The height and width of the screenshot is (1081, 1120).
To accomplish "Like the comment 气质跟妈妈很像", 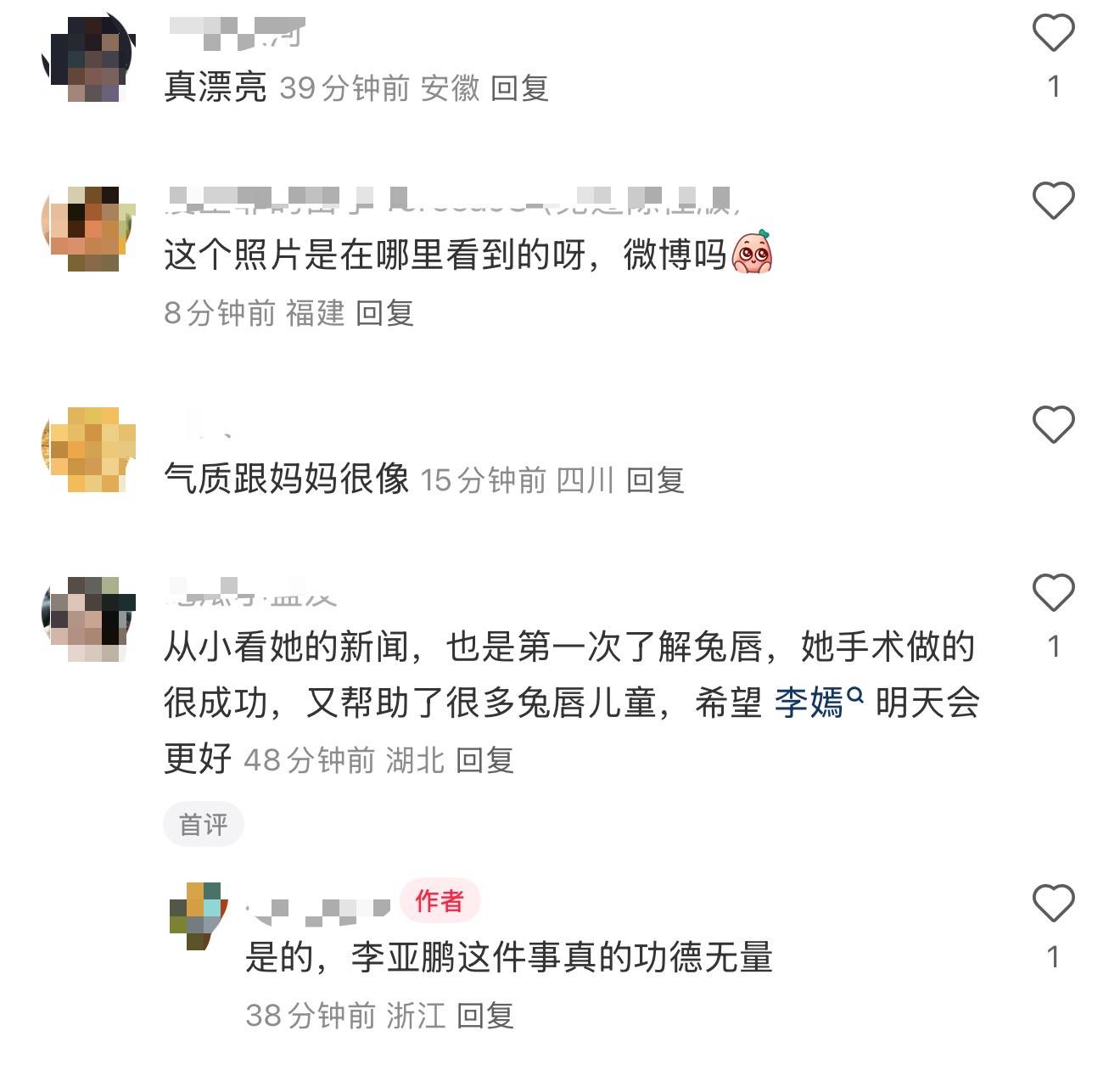I will (x=1053, y=424).
